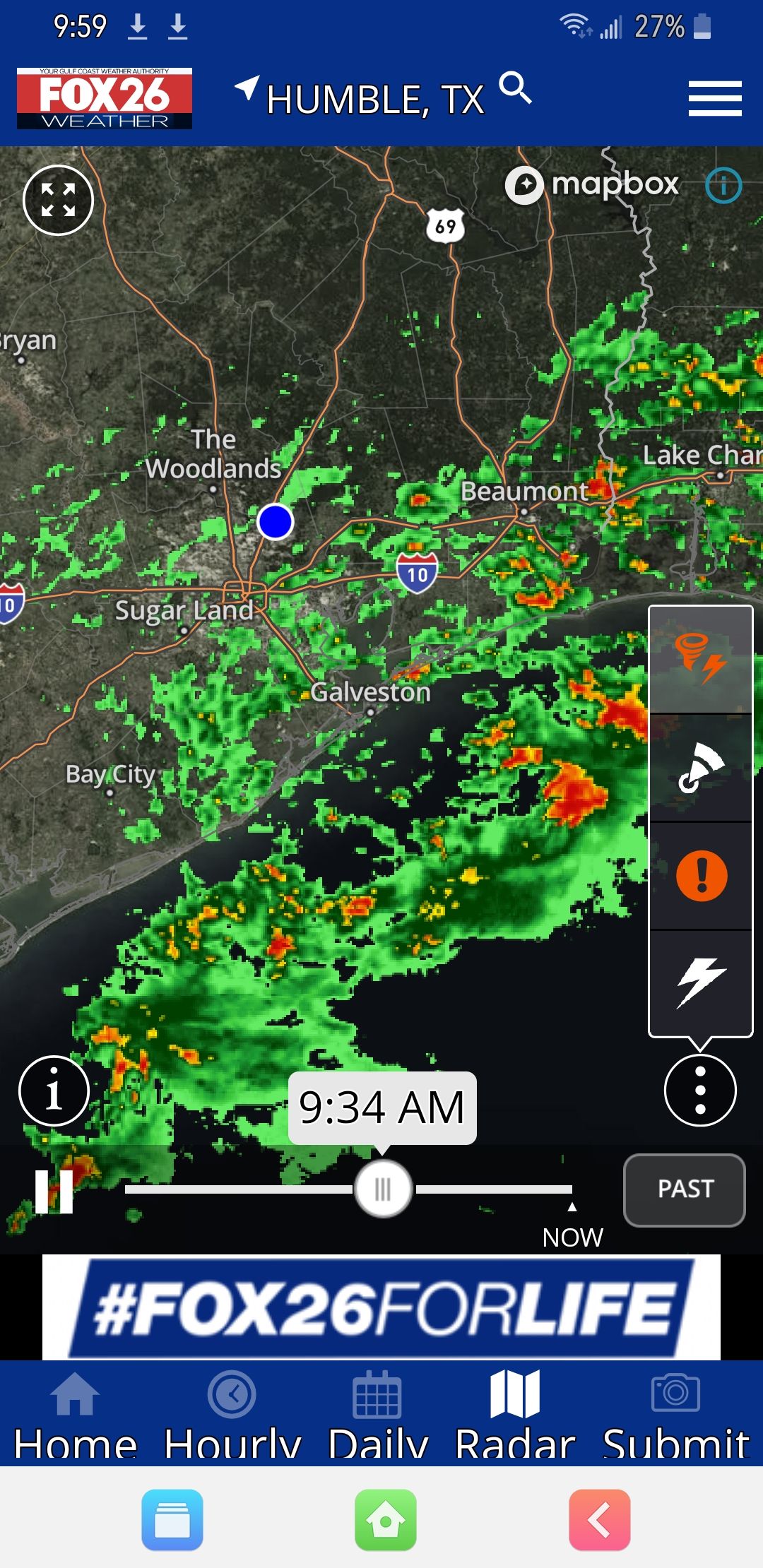Collapse the three-dot layers menu
The width and height of the screenshot is (763, 1568).
click(x=700, y=1090)
